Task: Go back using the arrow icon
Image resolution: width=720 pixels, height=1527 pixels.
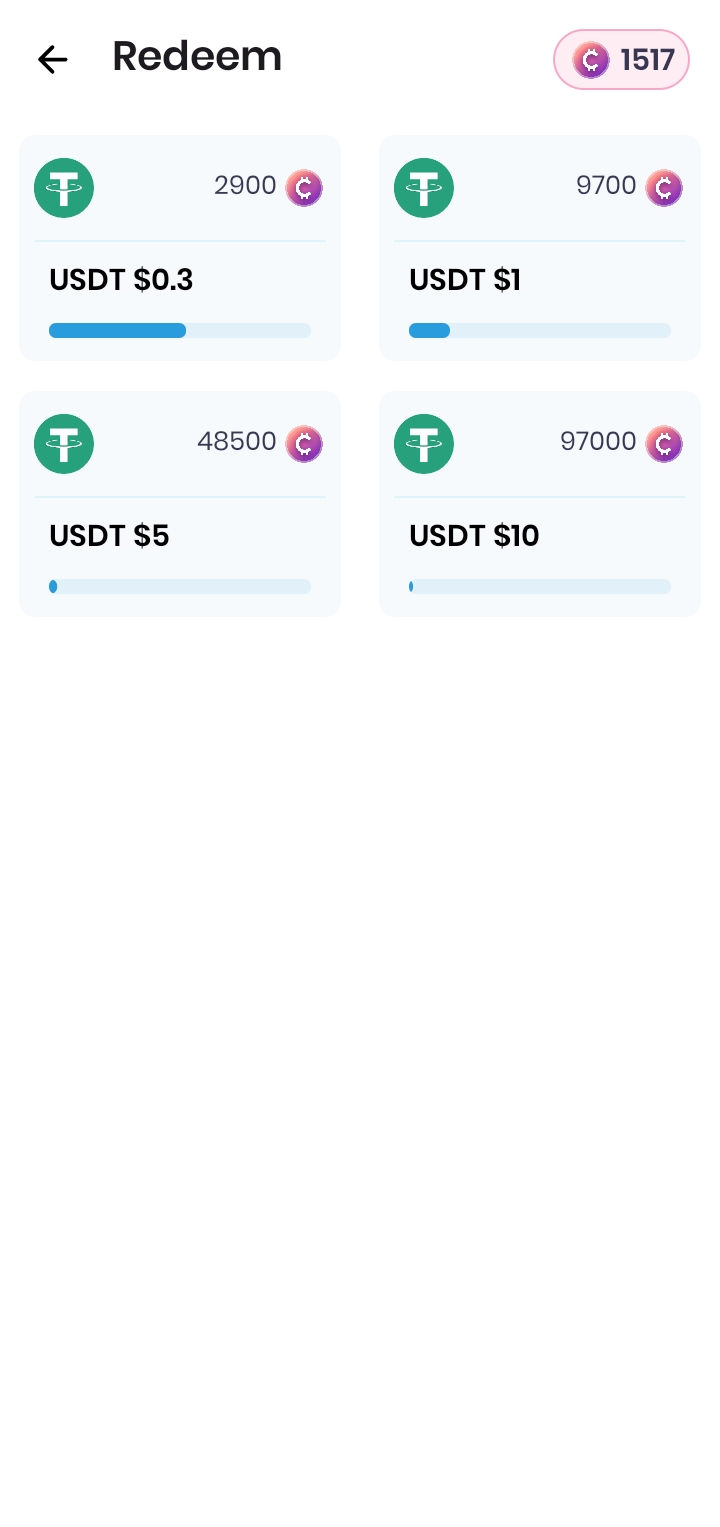Action: [52, 60]
